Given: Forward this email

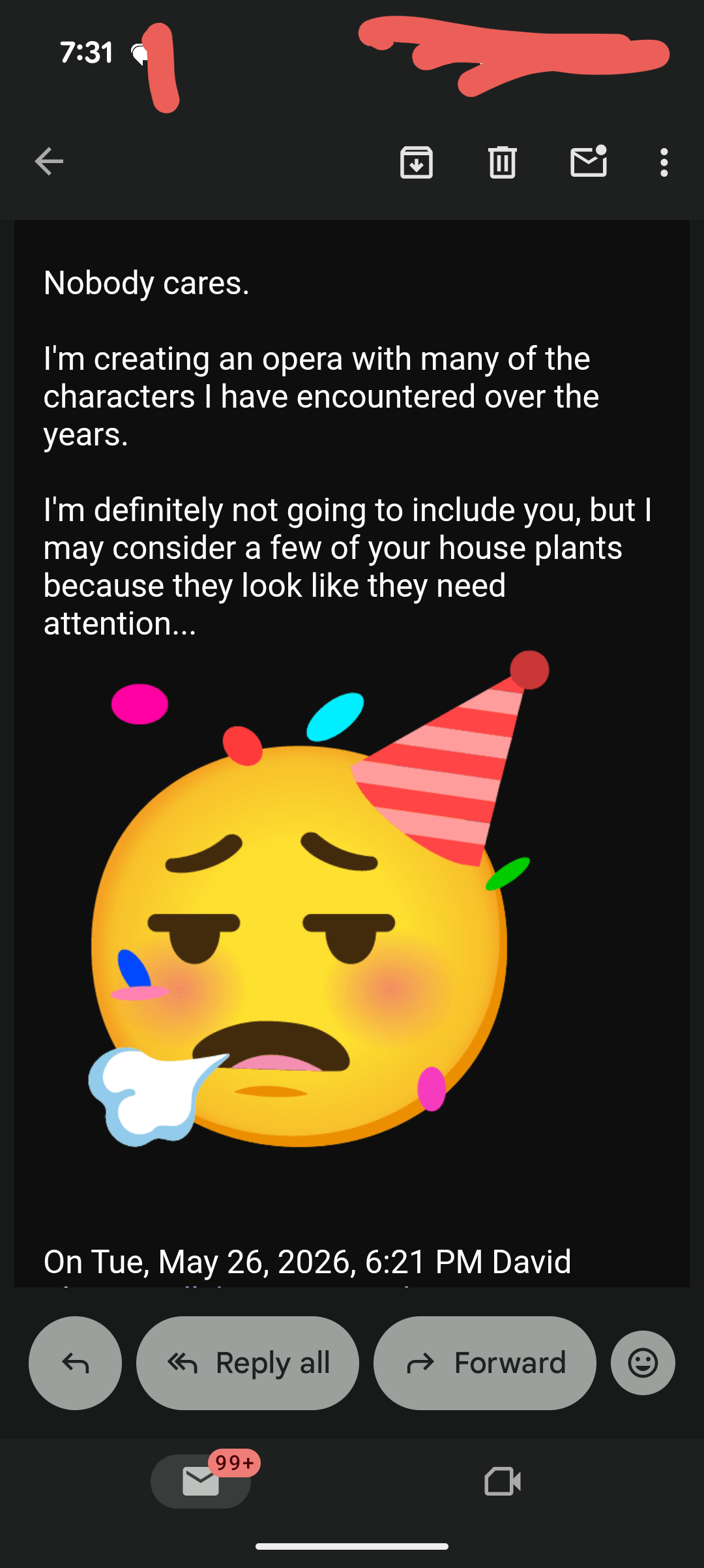Looking at the screenshot, I should coord(485,1363).
